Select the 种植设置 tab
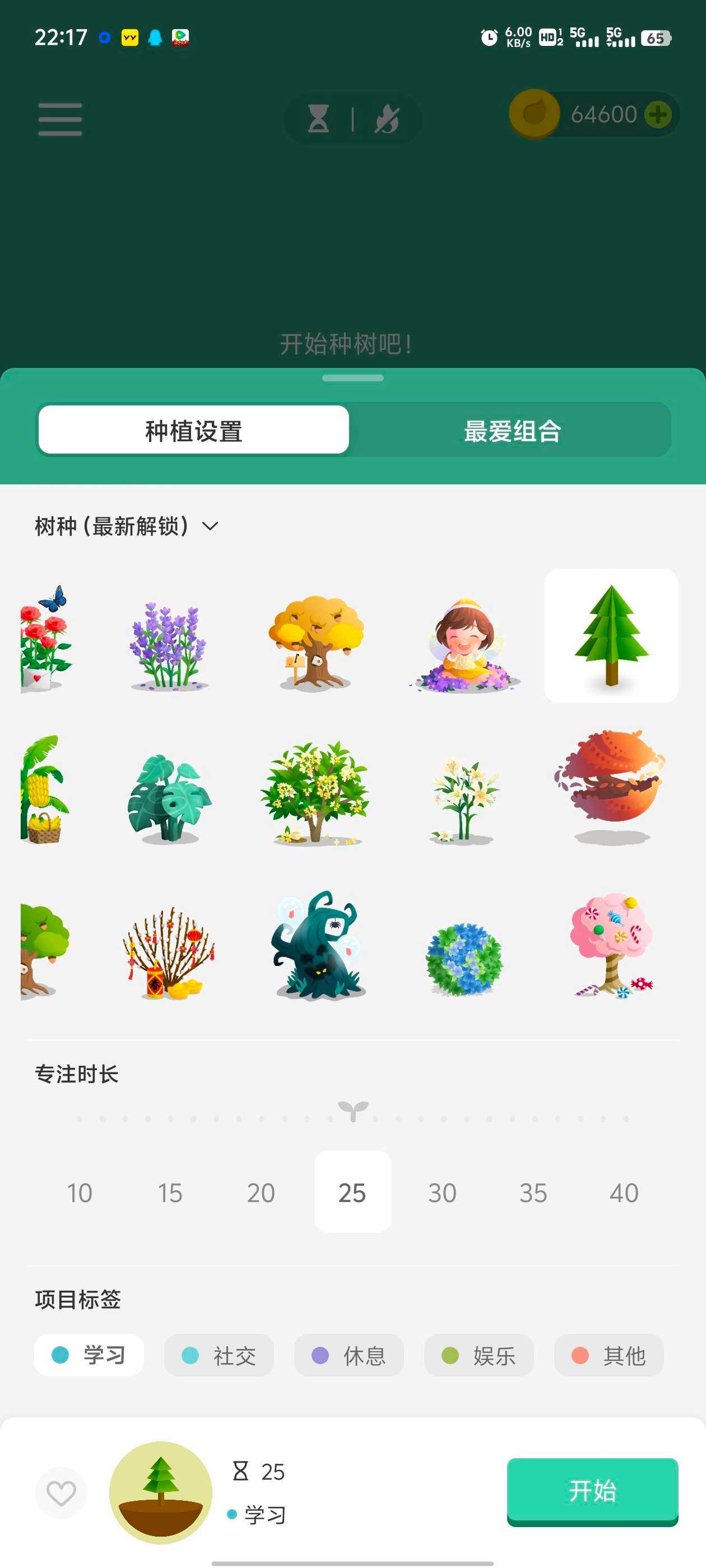This screenshot has width=706, height=1568. point(194,430)
